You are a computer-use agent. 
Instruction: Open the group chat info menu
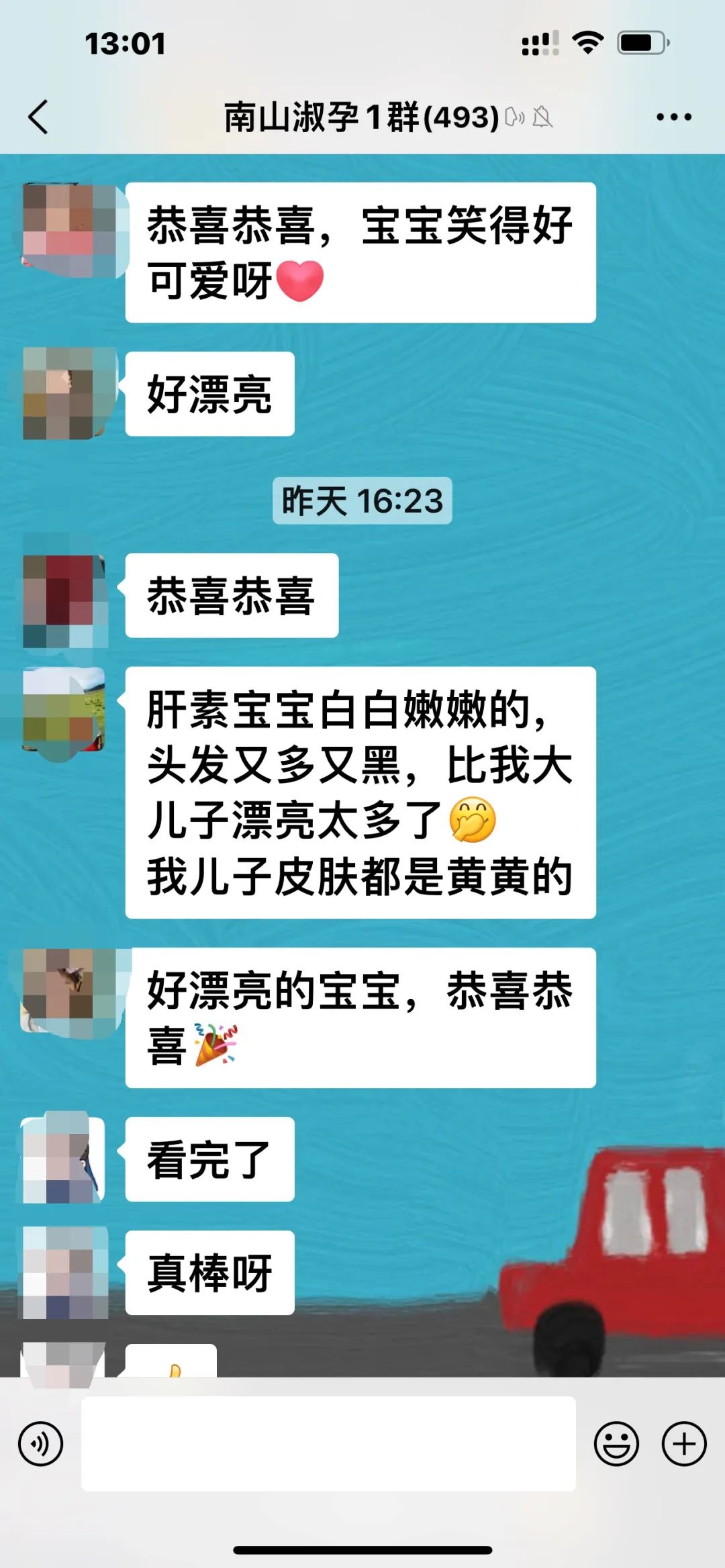pos(673,117)
